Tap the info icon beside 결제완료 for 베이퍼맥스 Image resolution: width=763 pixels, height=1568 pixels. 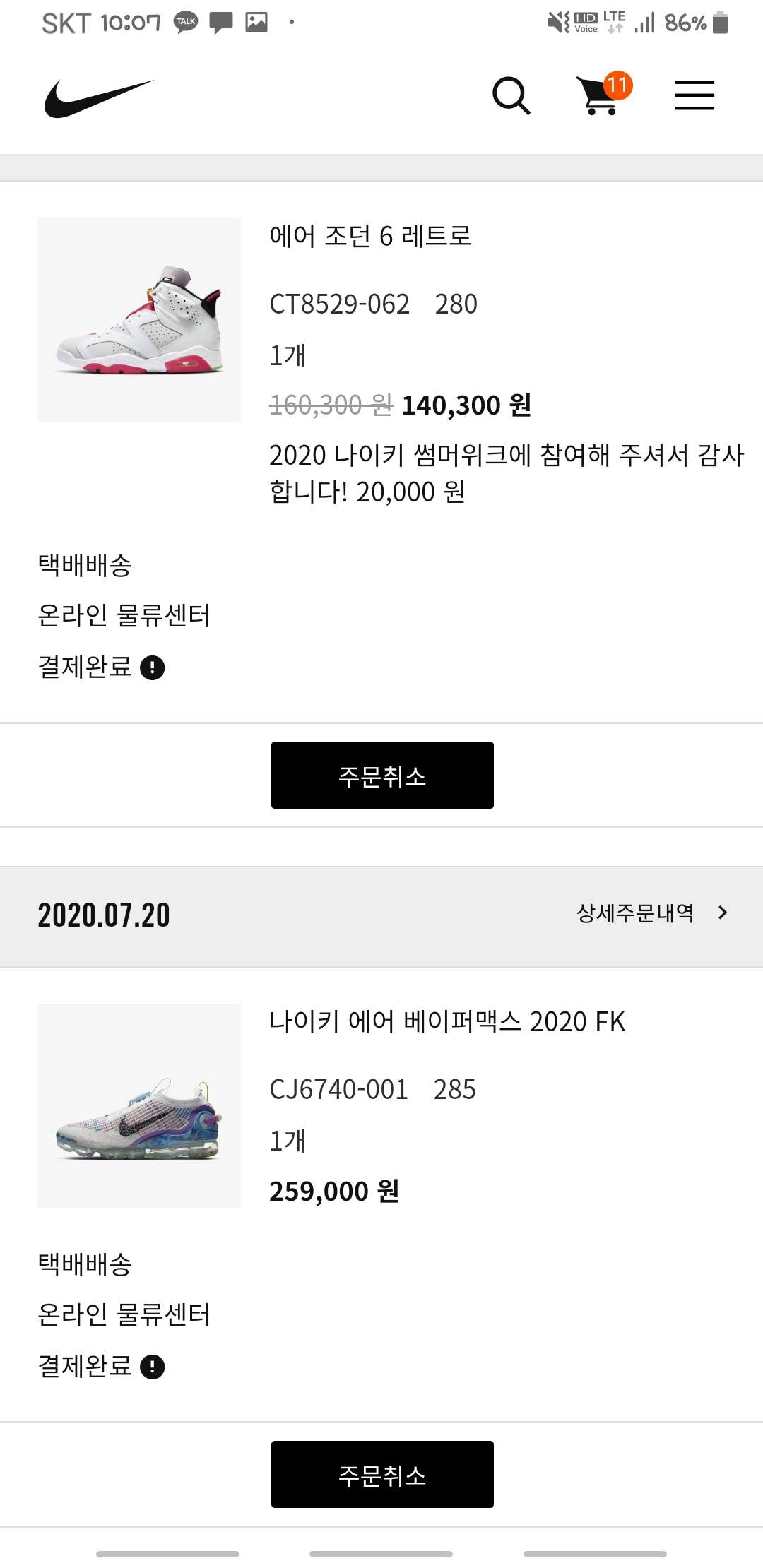click(x=153, y=1367)
